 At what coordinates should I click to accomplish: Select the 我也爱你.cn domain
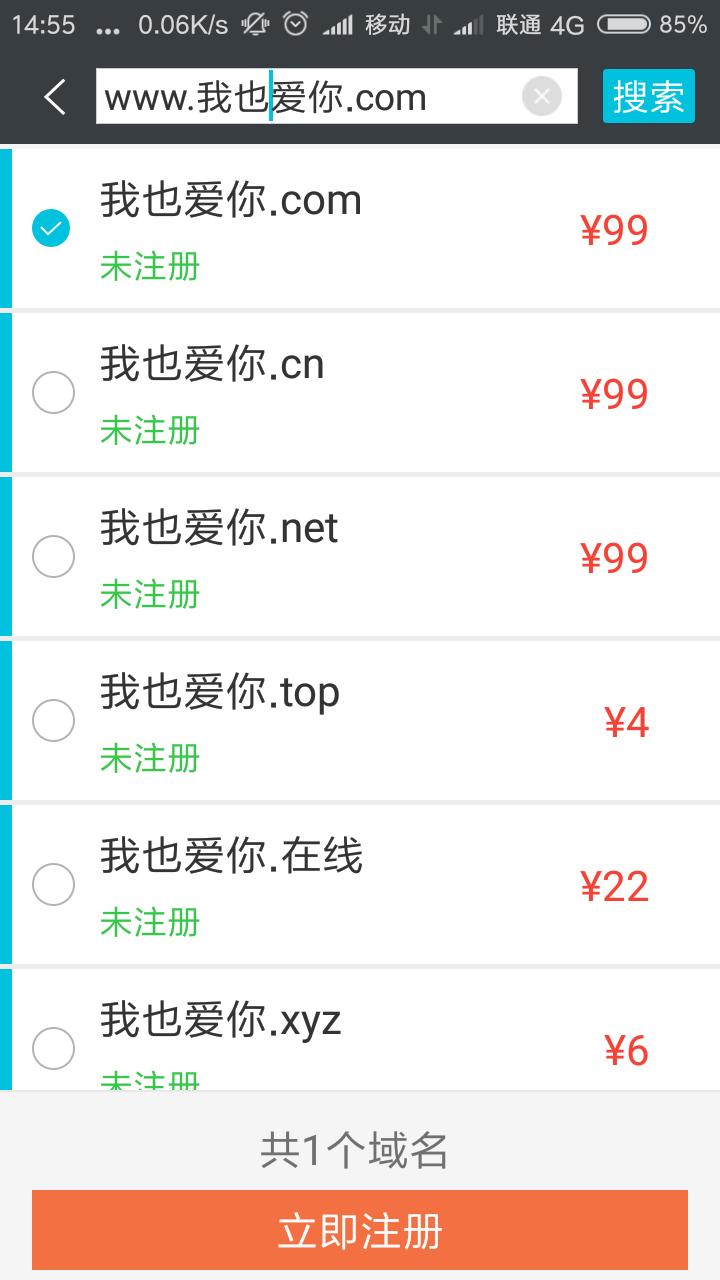click(53, 392)
